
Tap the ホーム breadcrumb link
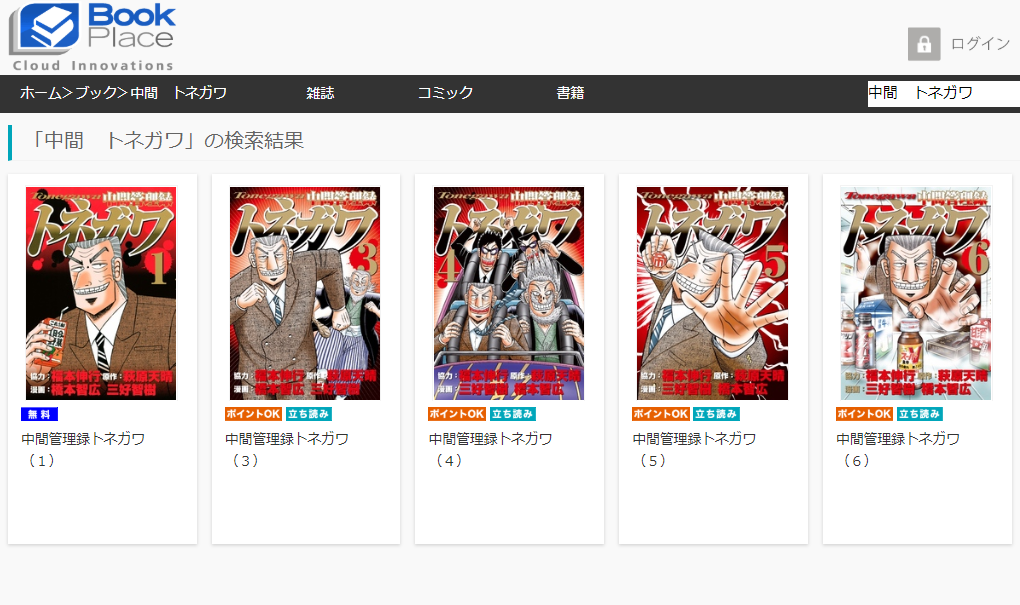[x=40, y=93]
